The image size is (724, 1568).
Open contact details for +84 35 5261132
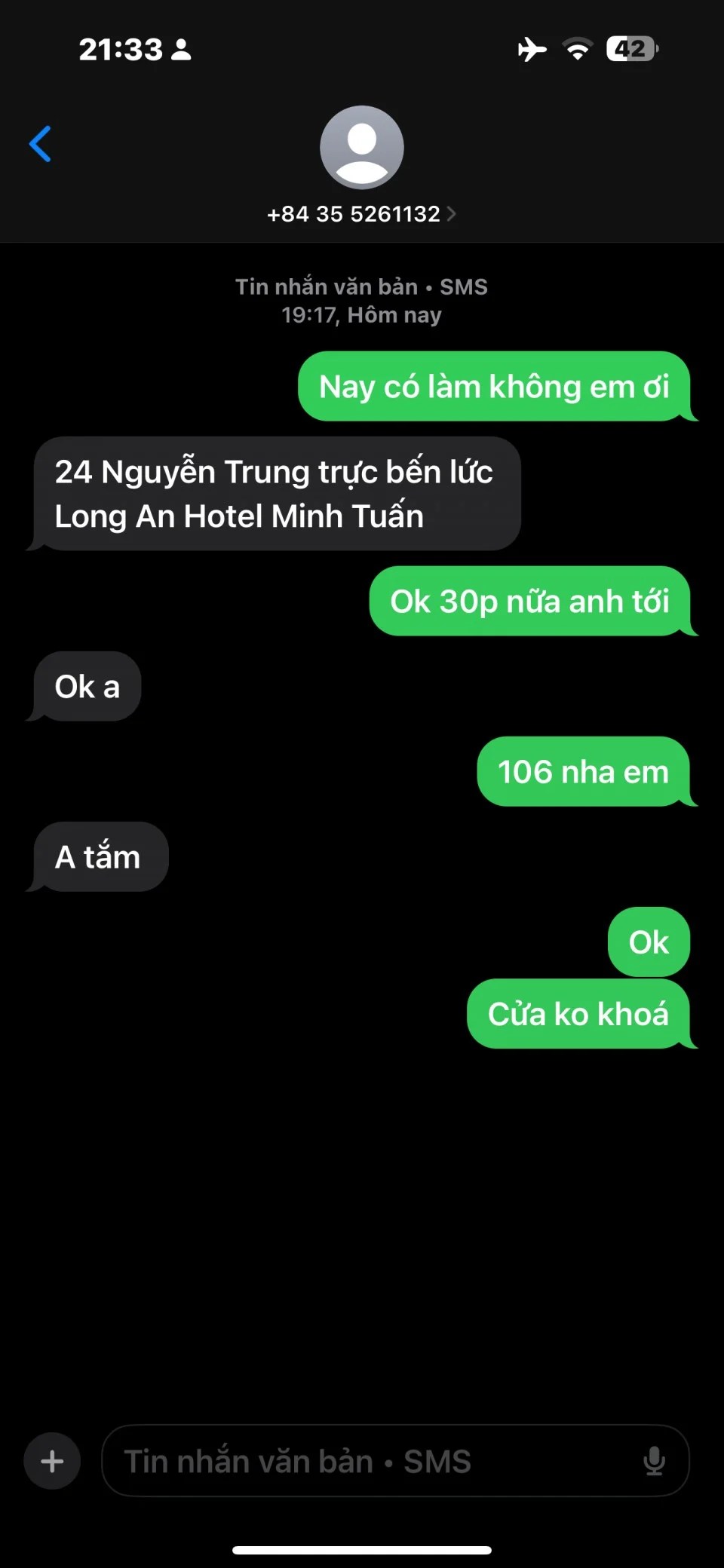point(361,214)
